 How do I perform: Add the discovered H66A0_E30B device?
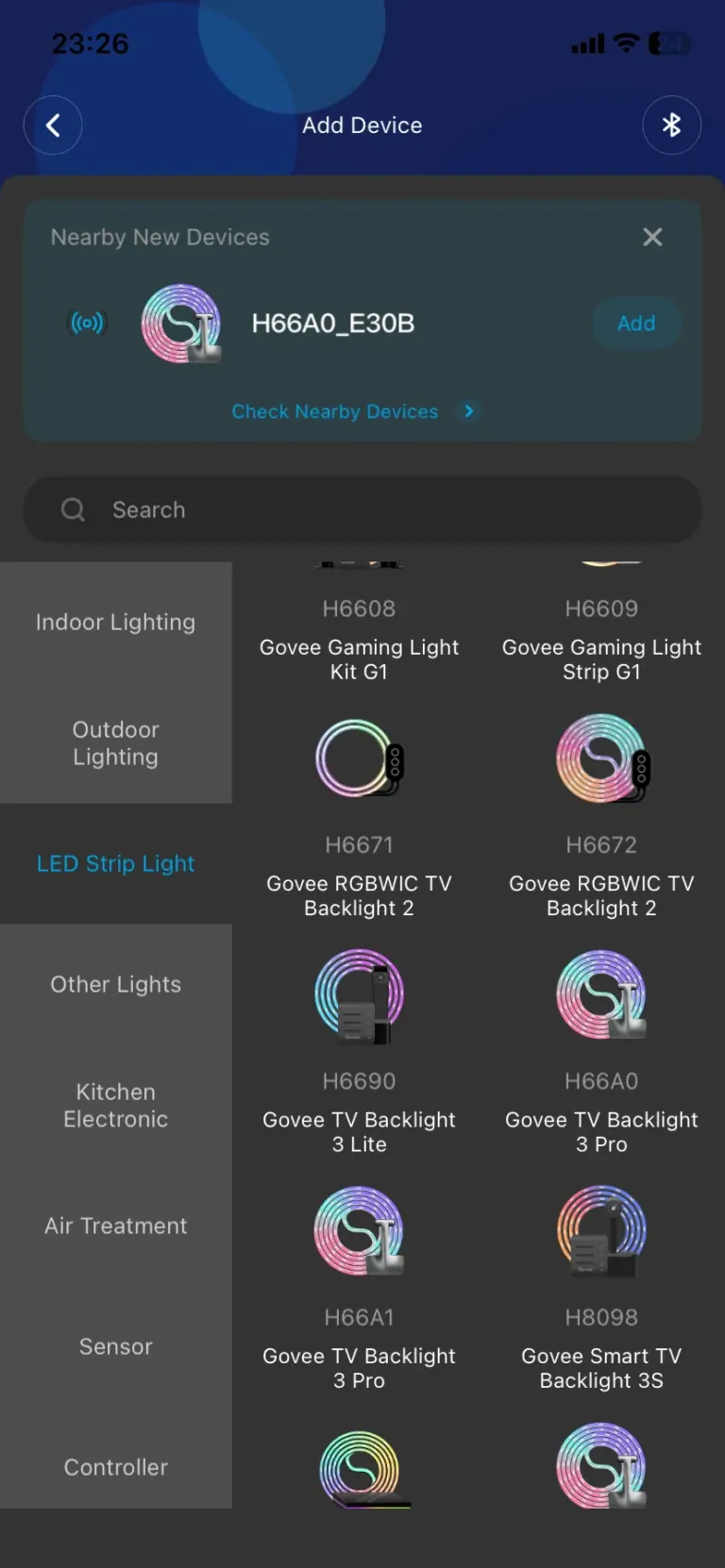click(x=636, y=324)
